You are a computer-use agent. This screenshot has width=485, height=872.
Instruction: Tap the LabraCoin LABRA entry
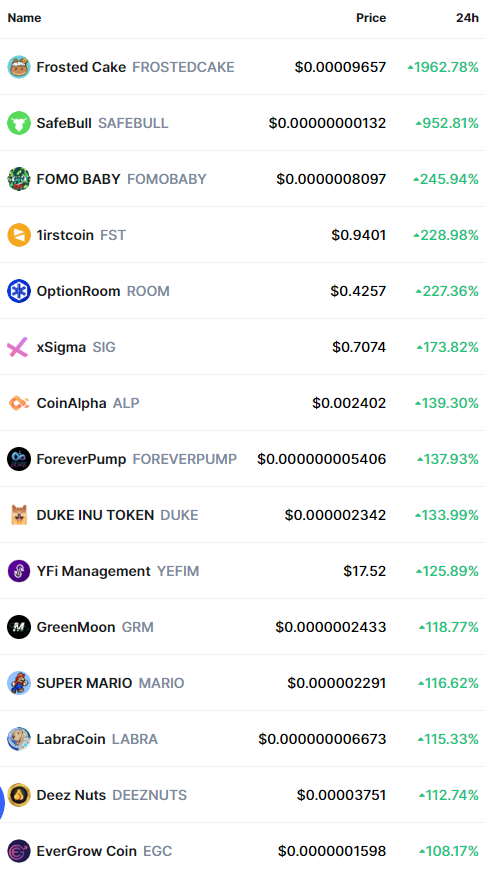[242, 739]
